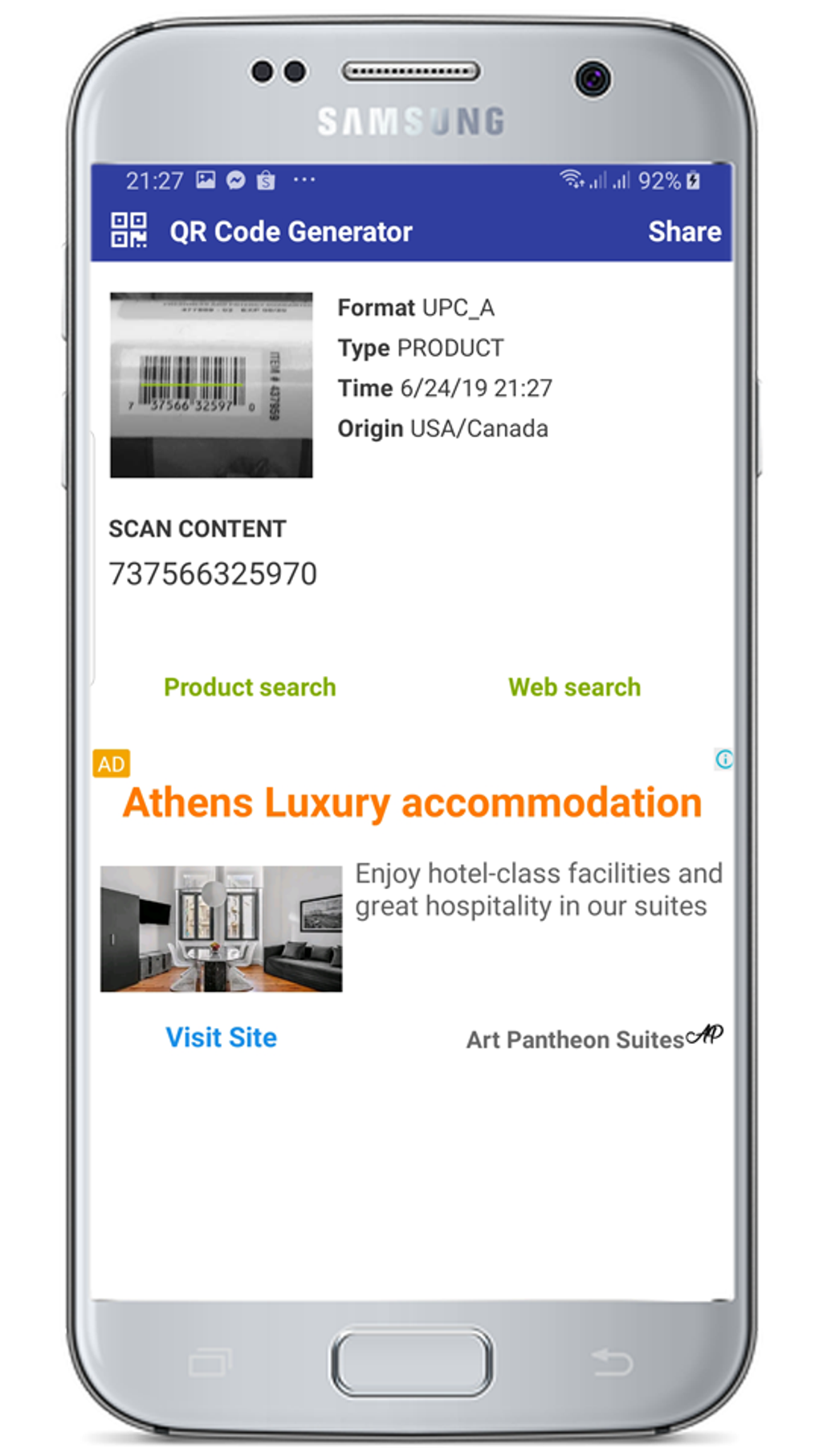
Task: Tap the Wi-Fi status icon
Action: coord(572,181)
